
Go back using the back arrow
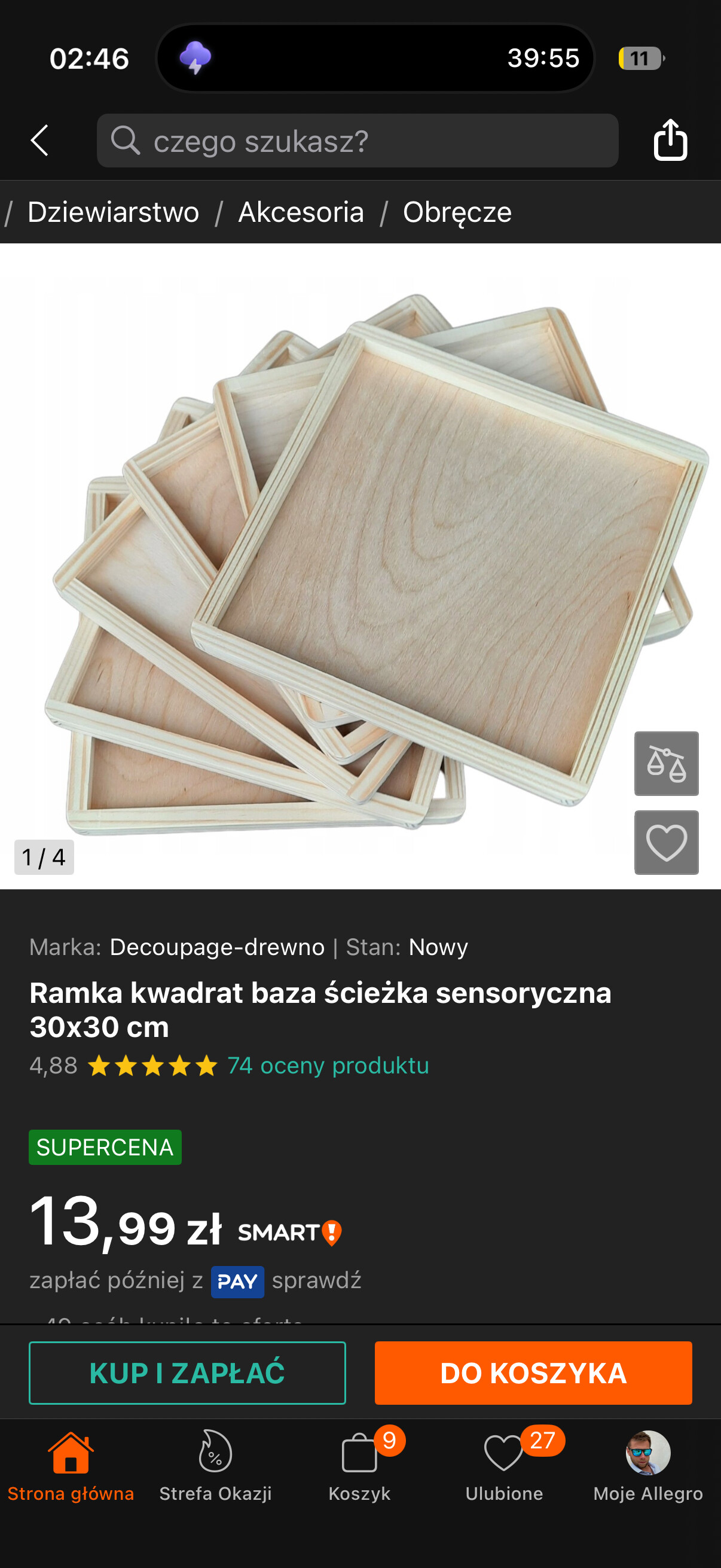(x=39, y=141)
